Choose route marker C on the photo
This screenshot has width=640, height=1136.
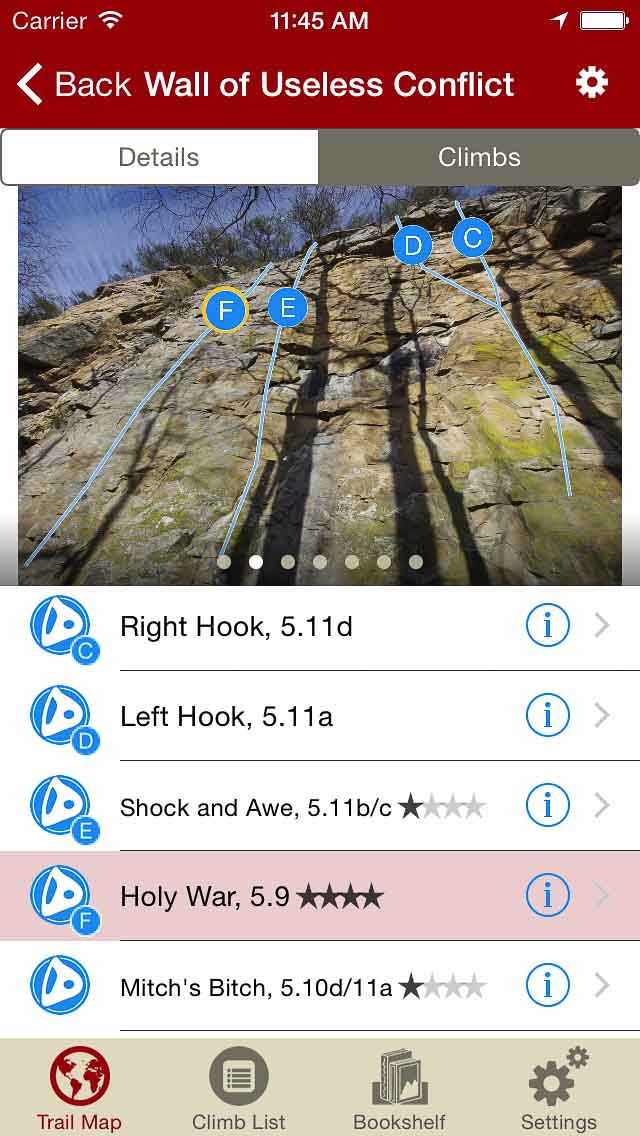(x=472, y=238)
